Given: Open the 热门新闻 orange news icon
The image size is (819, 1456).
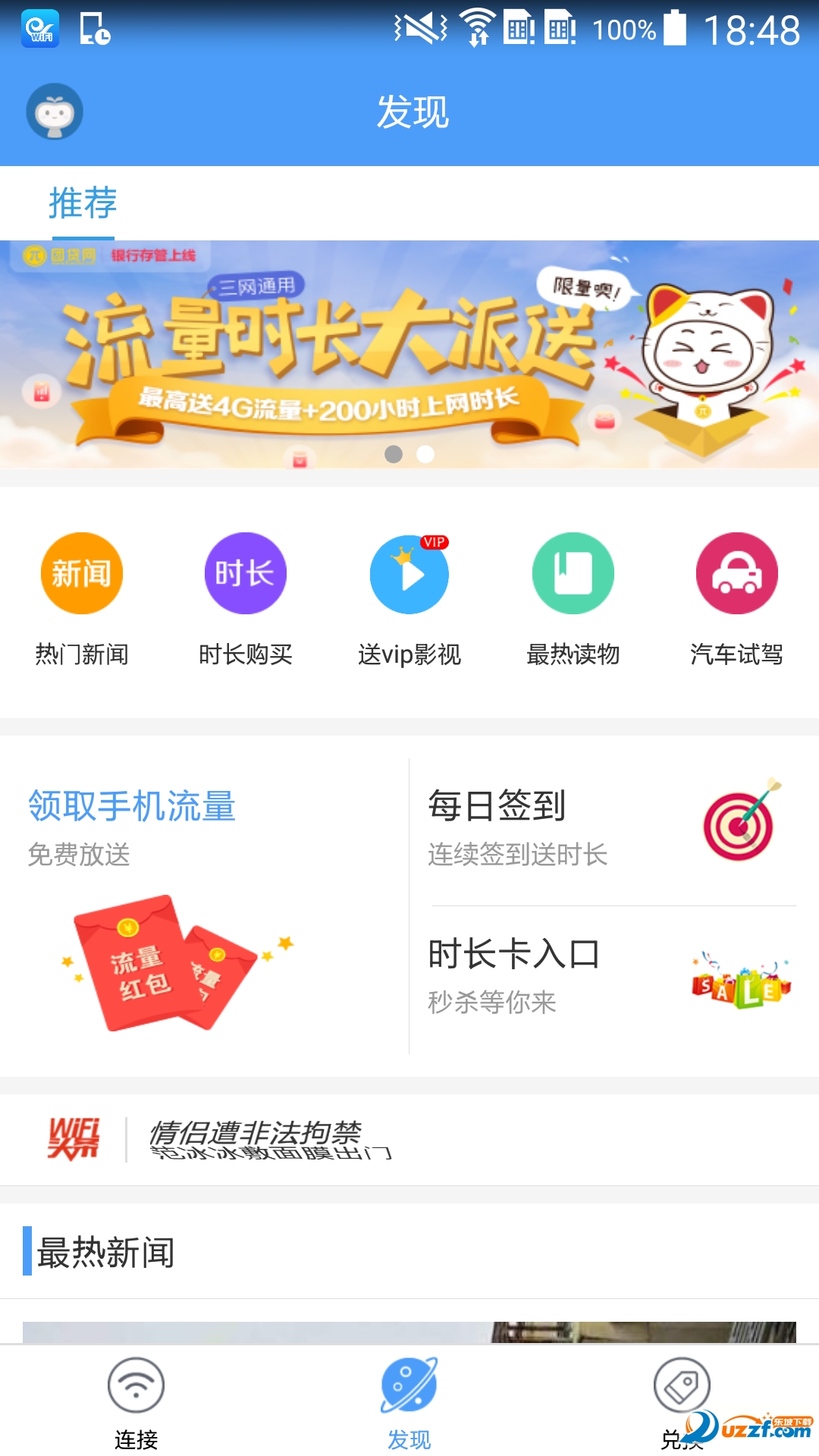Looking at the screenshot, I should (x=82, y=574).
